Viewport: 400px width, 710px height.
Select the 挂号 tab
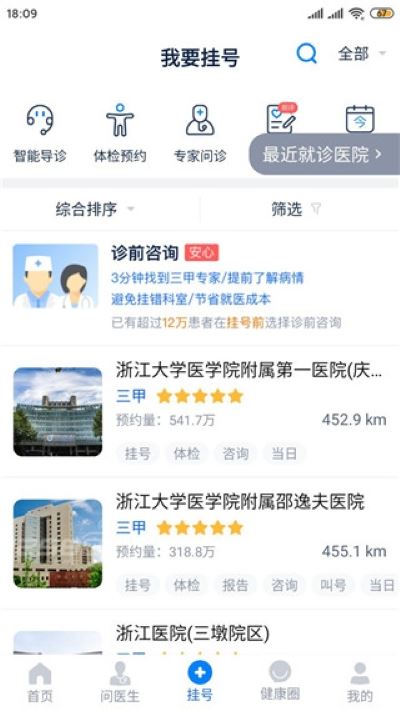[x=200, y=681]
